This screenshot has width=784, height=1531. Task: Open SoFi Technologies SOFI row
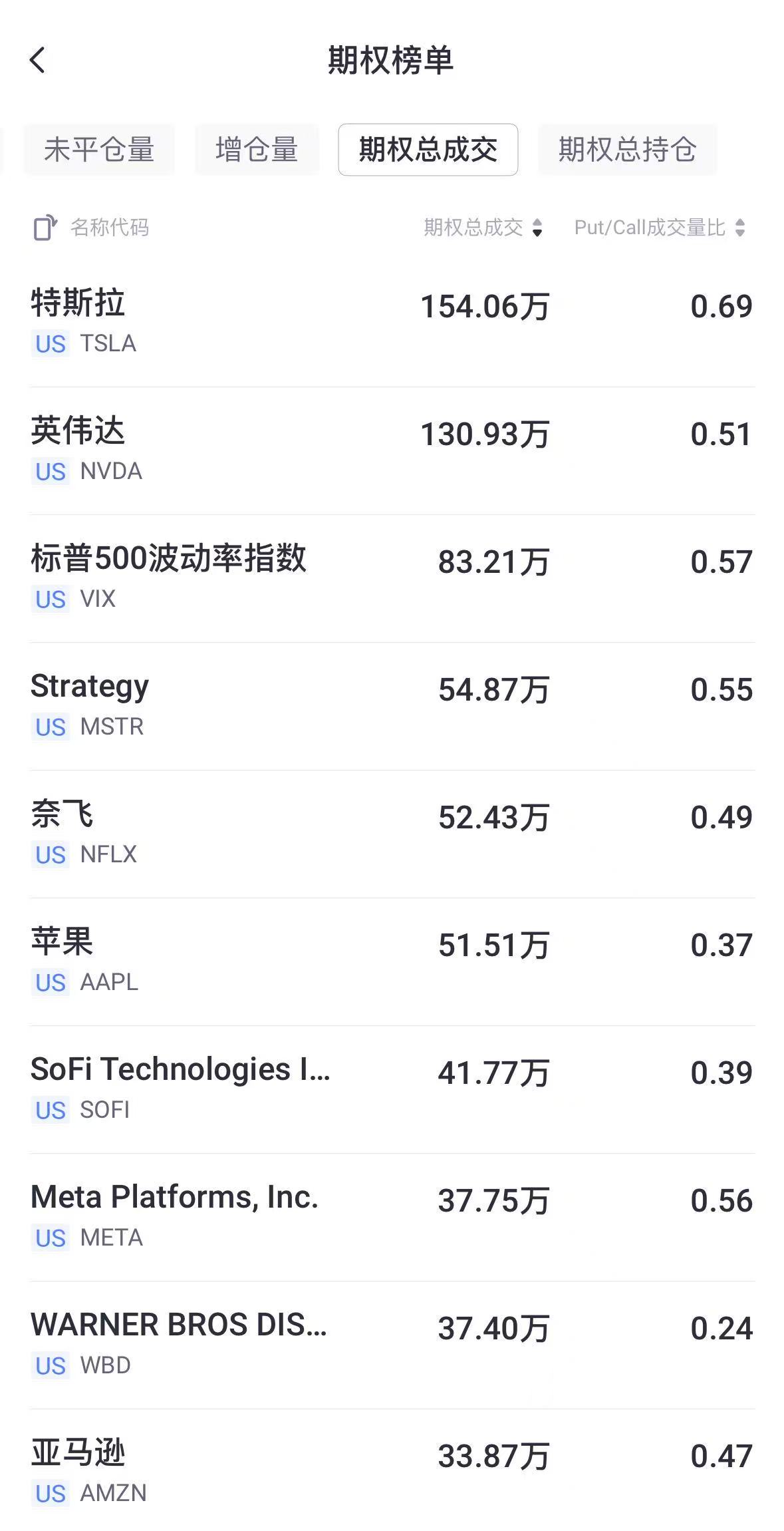point(392,1089)
